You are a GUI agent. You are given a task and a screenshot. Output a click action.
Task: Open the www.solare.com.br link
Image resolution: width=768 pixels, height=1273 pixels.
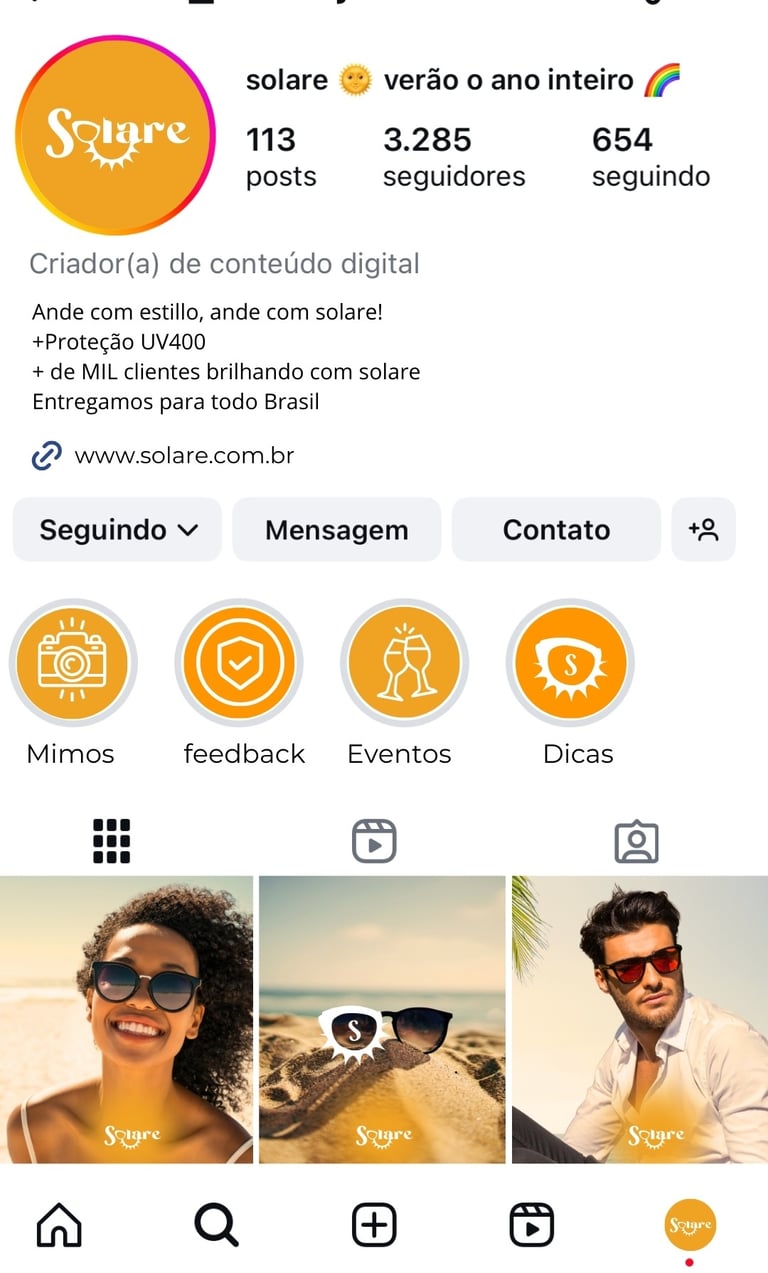pos(184,456)
